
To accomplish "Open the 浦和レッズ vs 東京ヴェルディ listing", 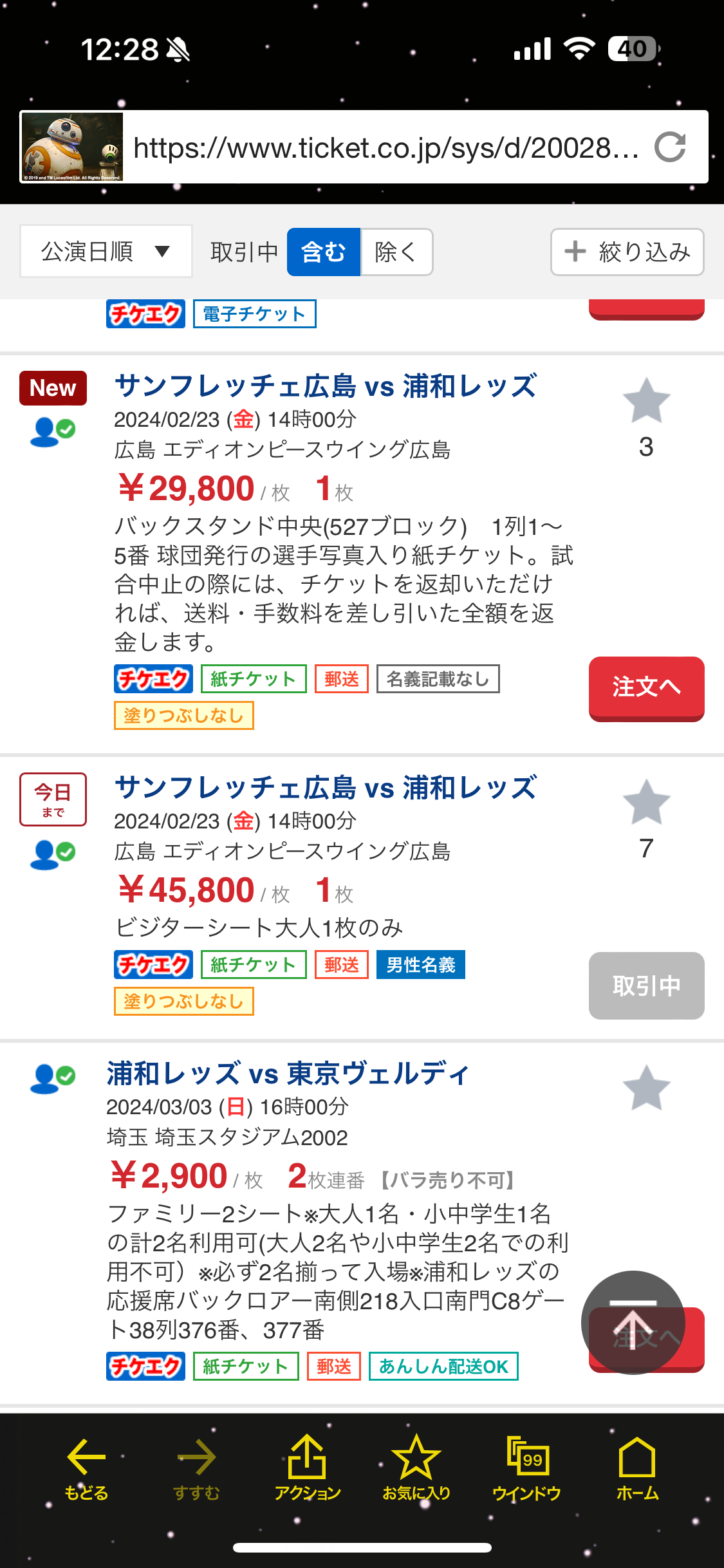I will [x=288, y=1073].
